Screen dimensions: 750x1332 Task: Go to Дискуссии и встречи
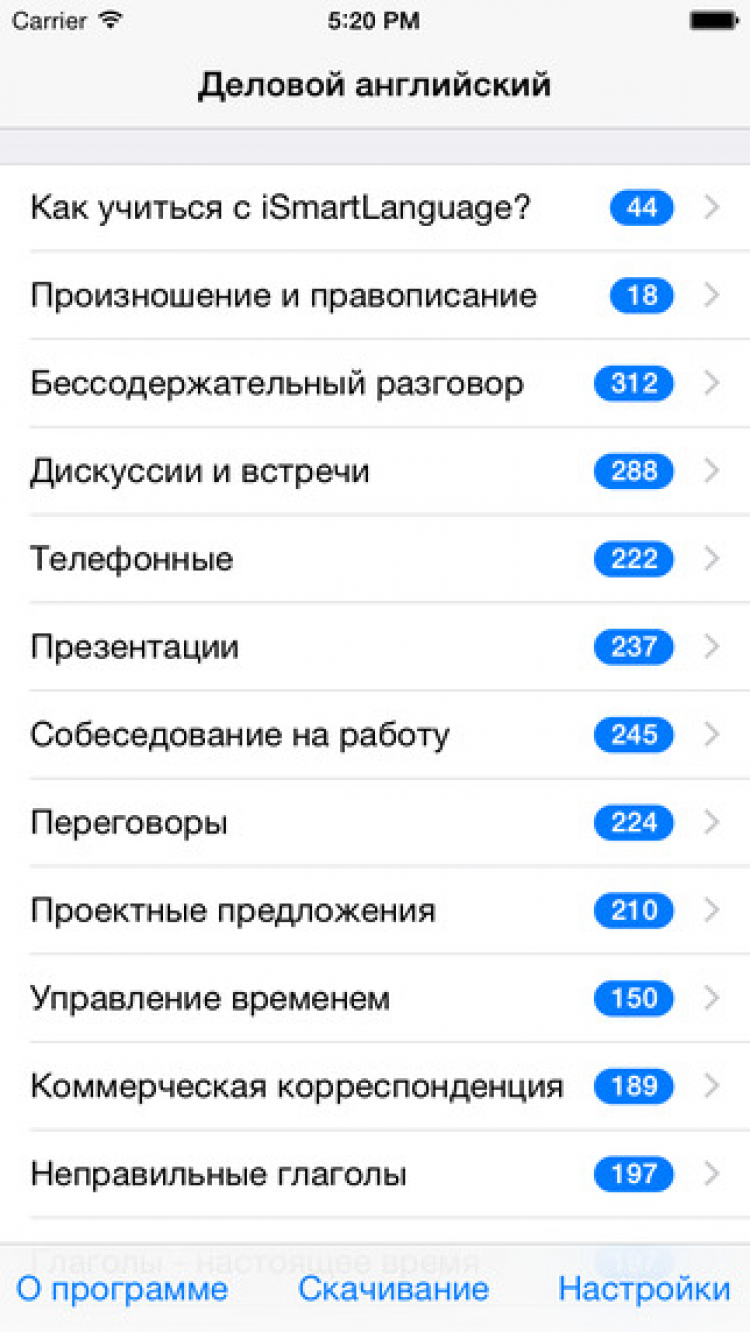coord(200,471)
